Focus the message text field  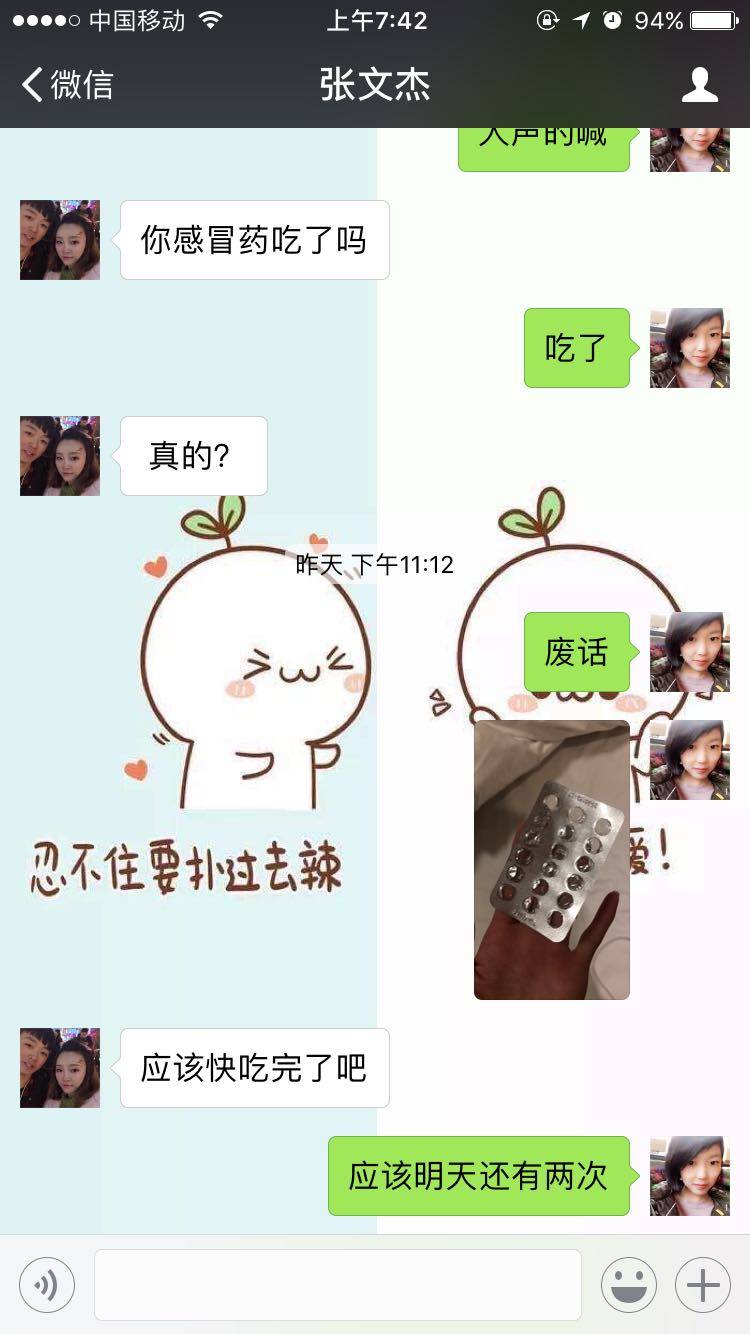338,1285
